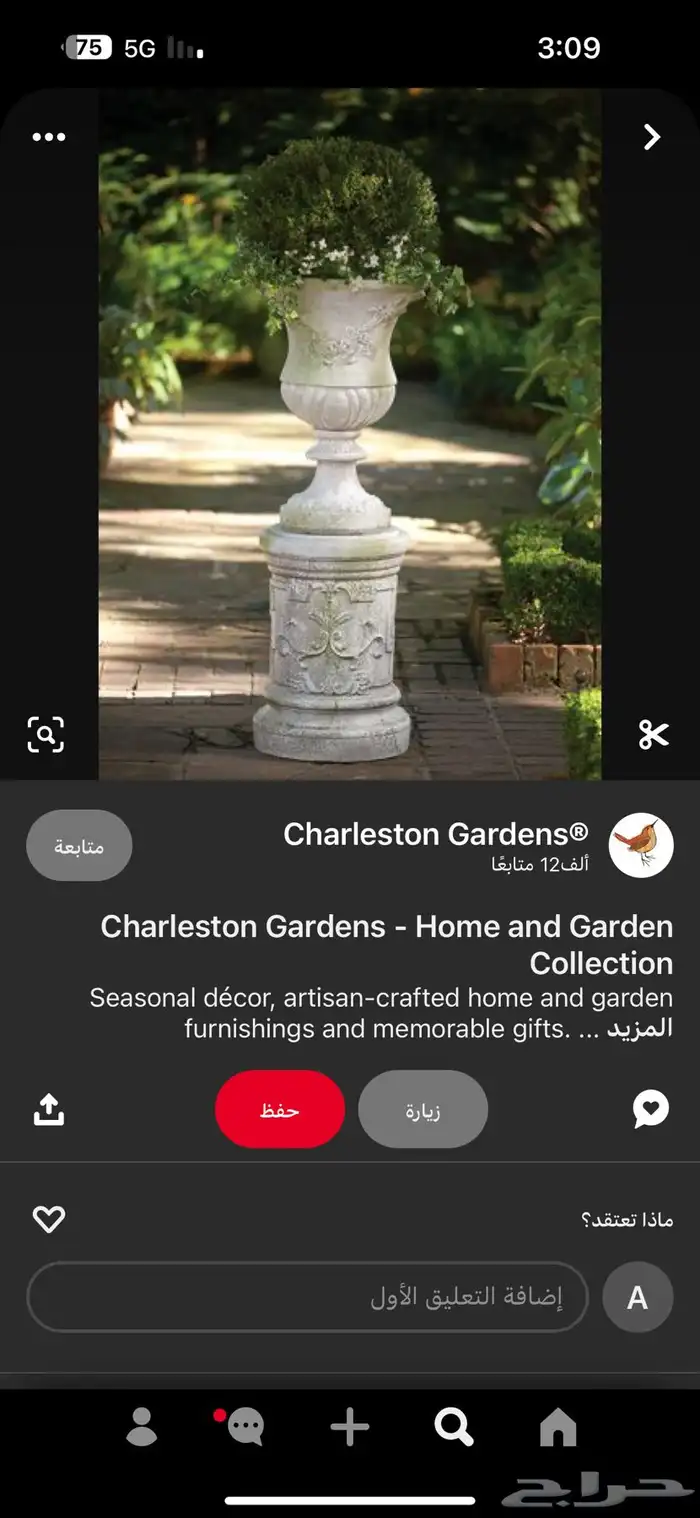
Task: Tap the add first comment field
Action: [308, 1297]
